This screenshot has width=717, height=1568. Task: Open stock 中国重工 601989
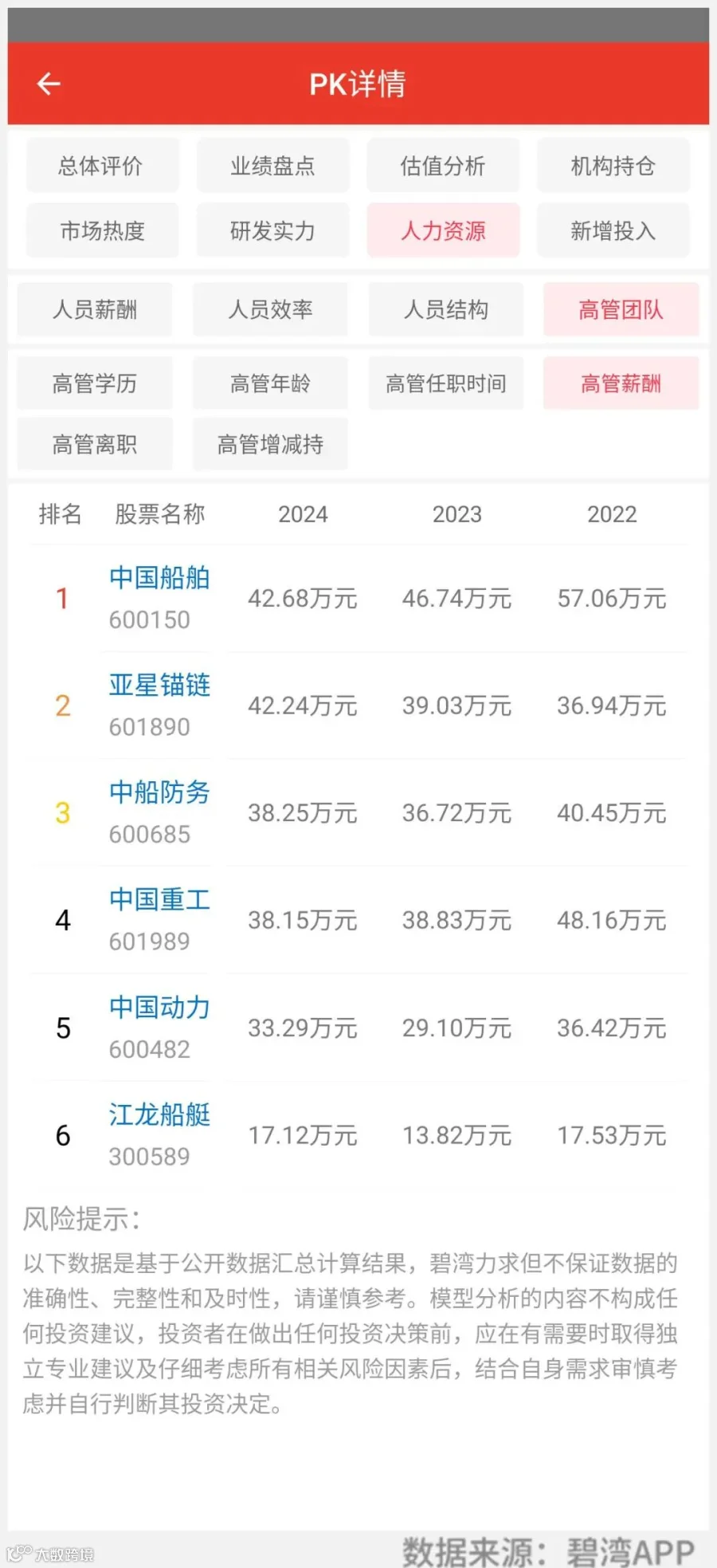(x=159, y=920)
